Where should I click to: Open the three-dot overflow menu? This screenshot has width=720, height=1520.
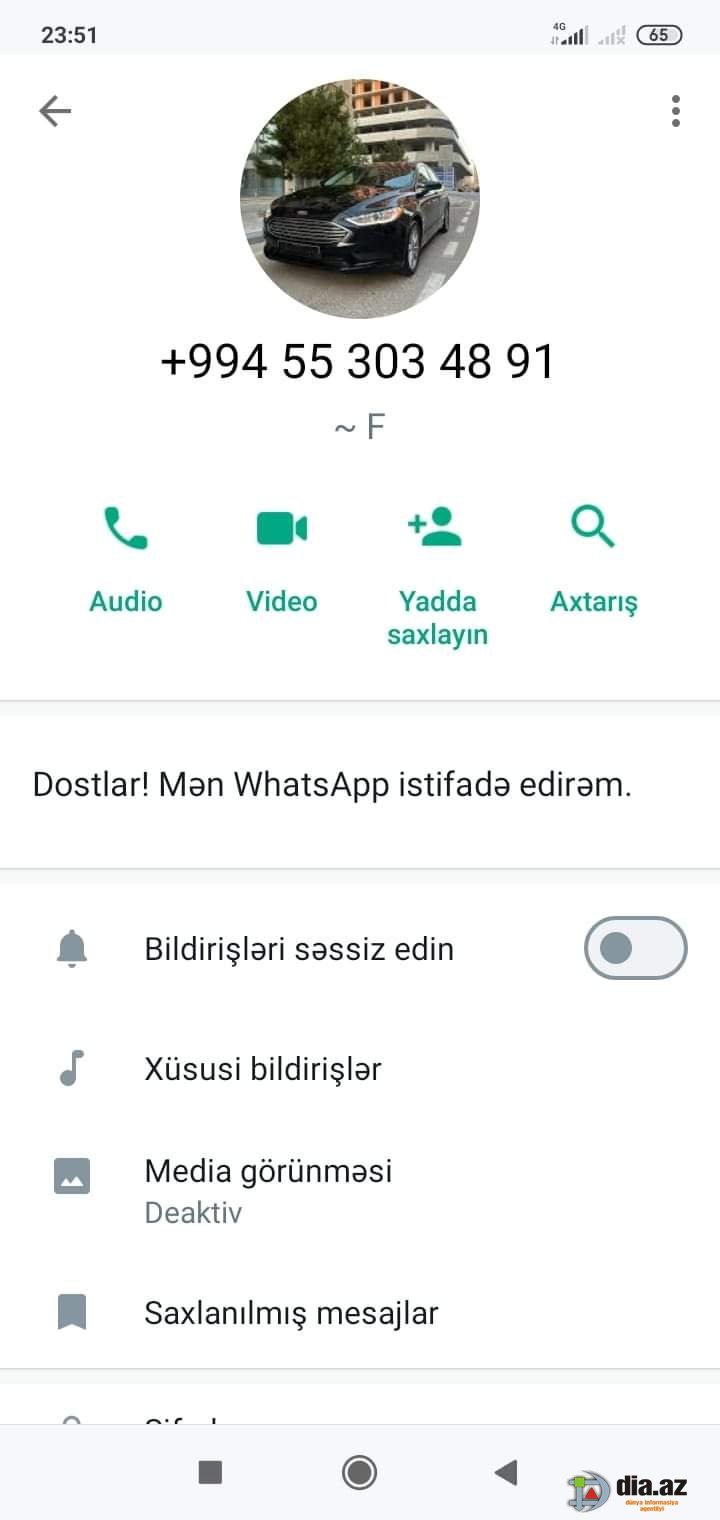pyautogui.click(x=676, y=111)
